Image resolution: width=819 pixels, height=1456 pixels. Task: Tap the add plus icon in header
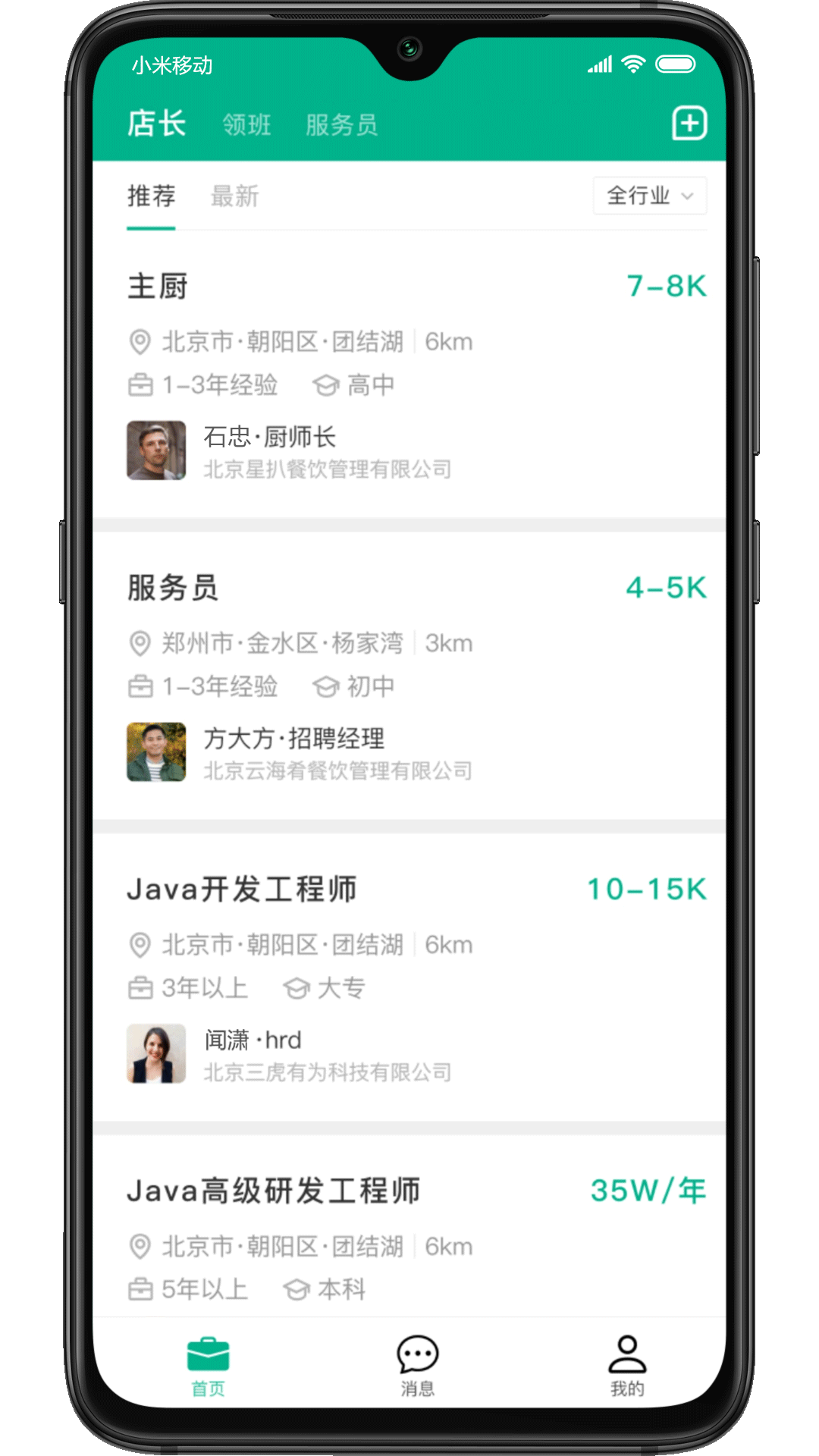click(689, 124)
